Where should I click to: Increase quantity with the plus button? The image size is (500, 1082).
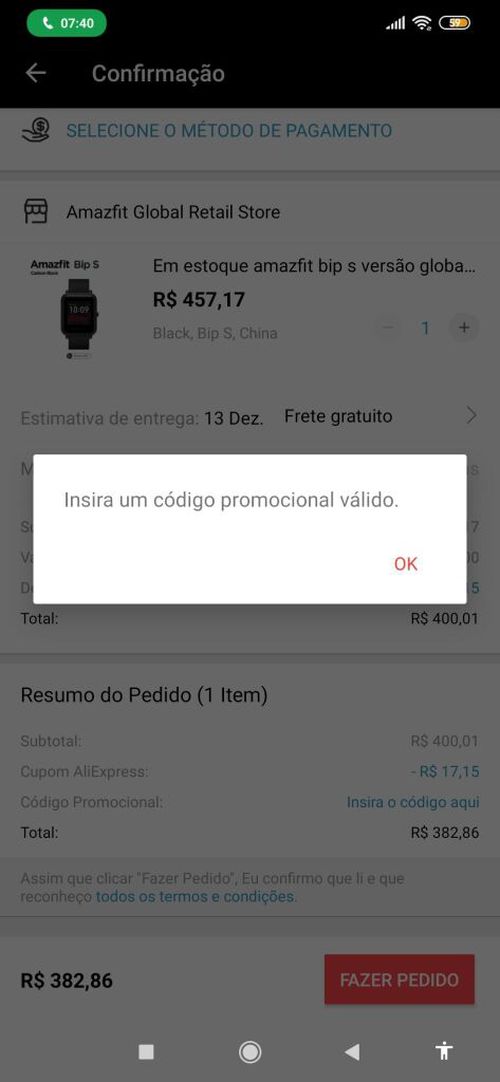coord(464,328)
